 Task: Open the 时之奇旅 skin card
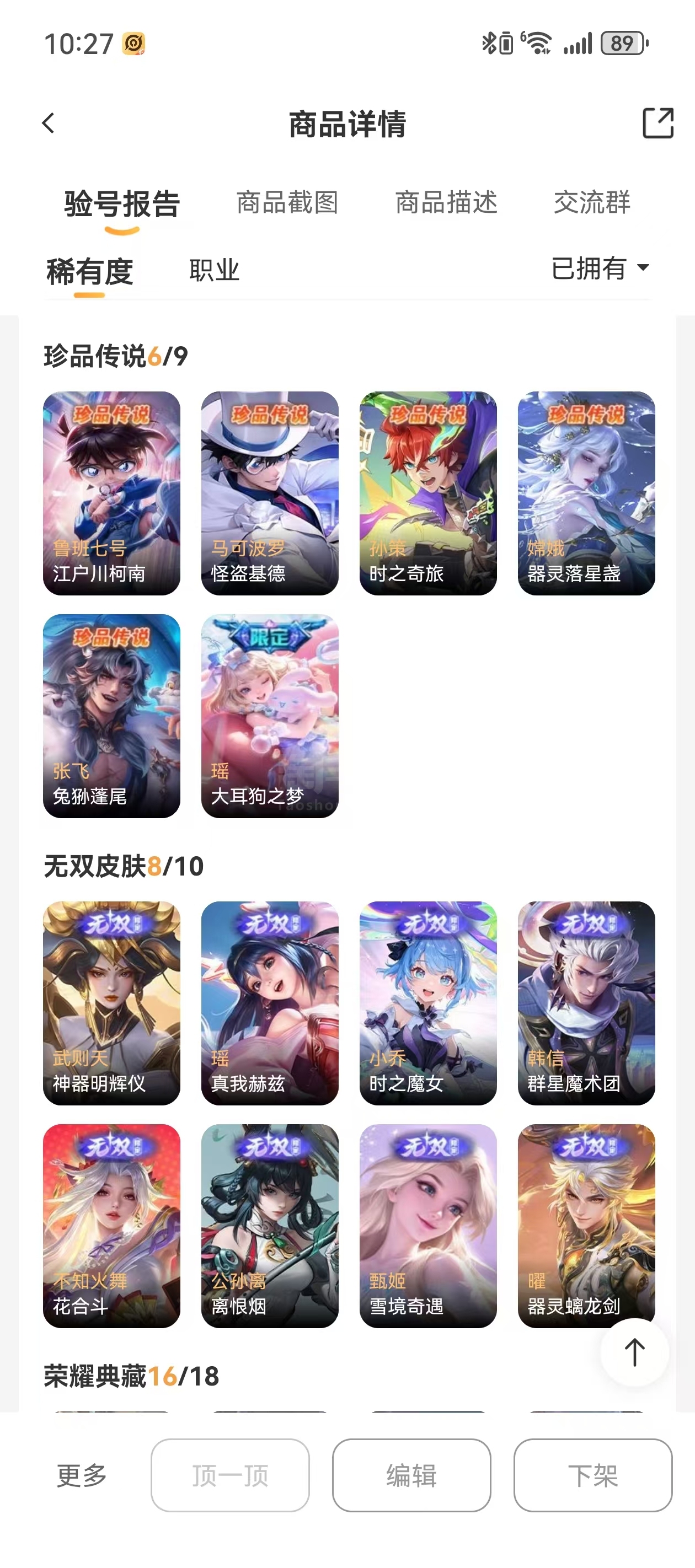[x=428, y=493]
